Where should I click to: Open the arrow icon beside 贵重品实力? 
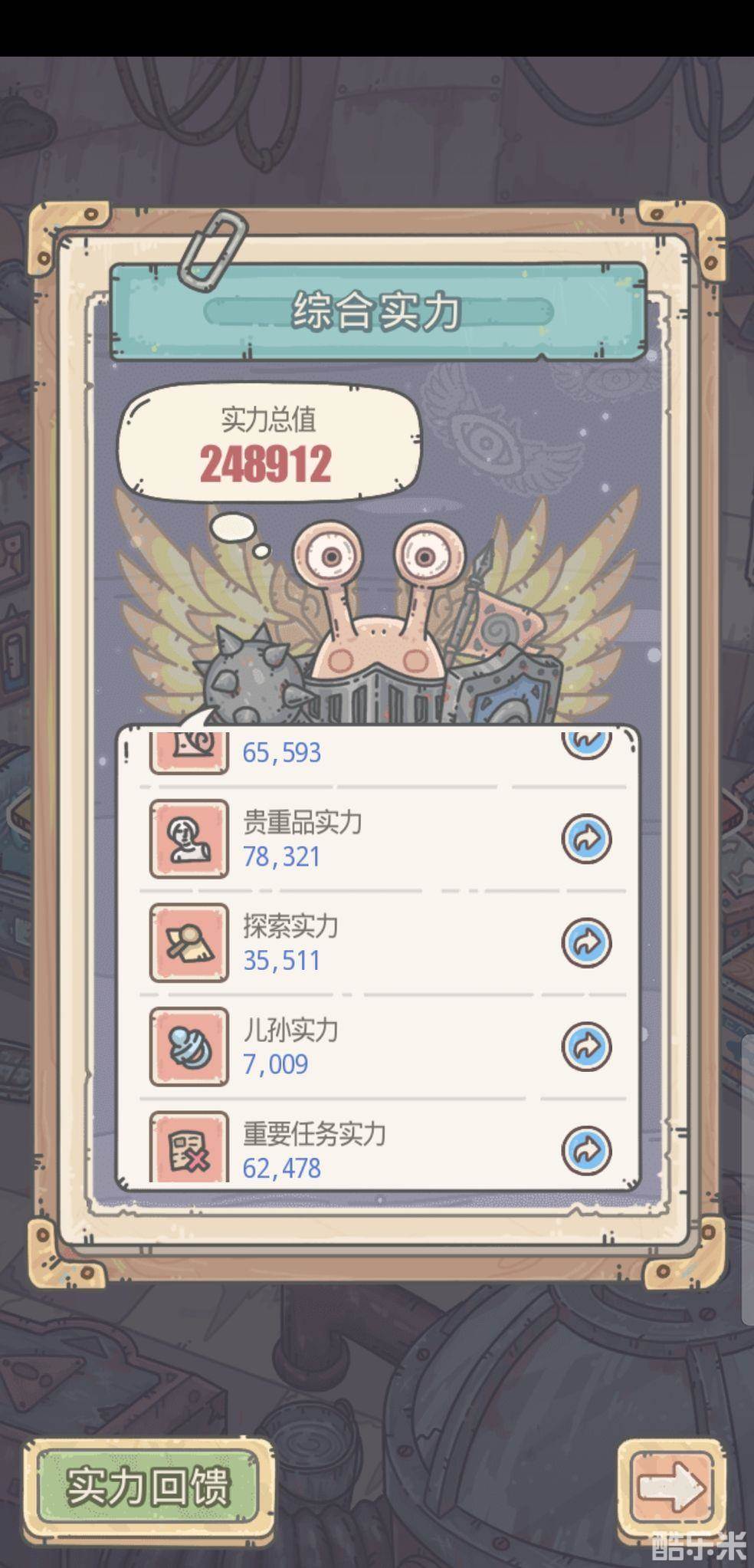586,839
